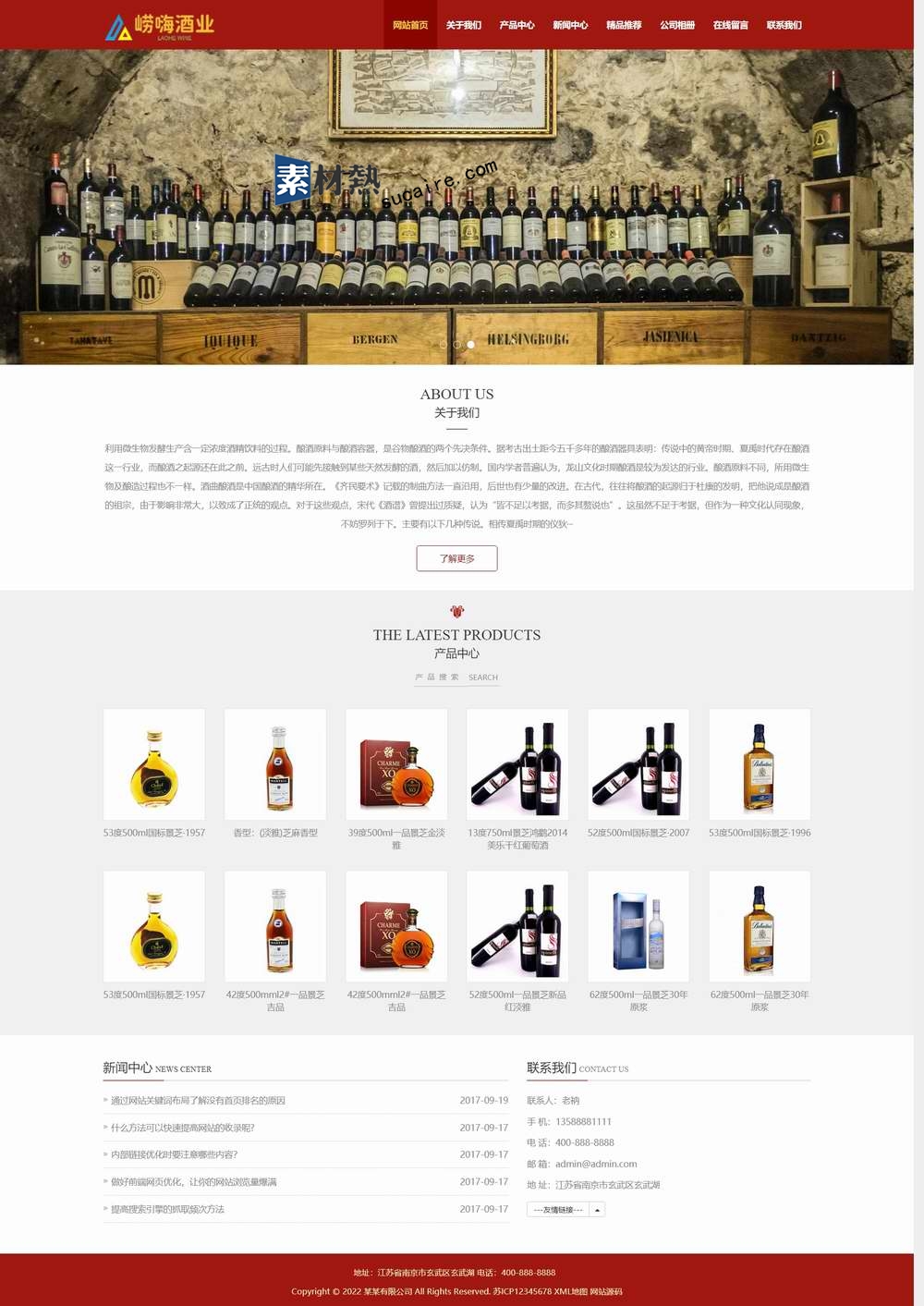924x1306 pixels.
Task: Open 精品推荐 in the navigation bar
Action: (624, 25)
